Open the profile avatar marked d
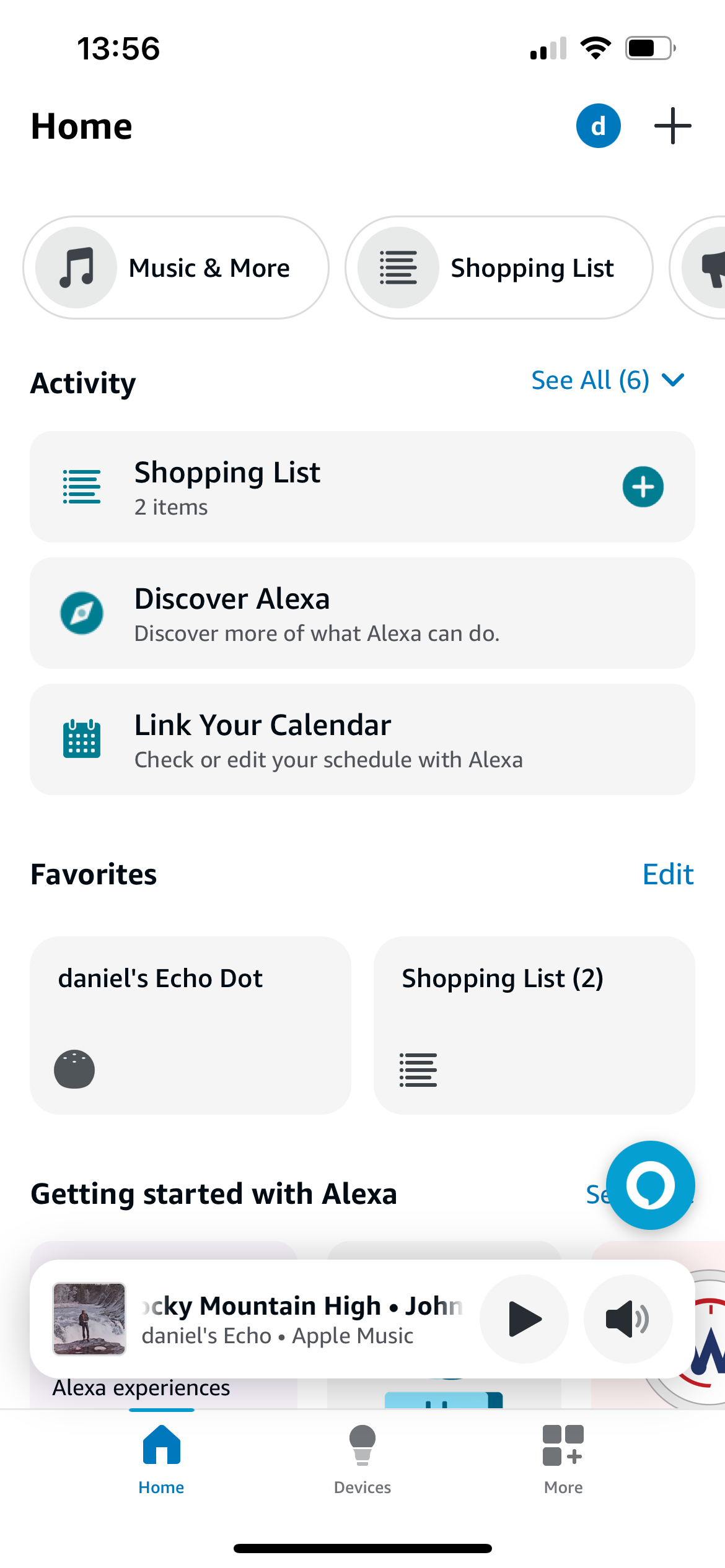This screenshot has width=725, height=1568. (597, 125)
